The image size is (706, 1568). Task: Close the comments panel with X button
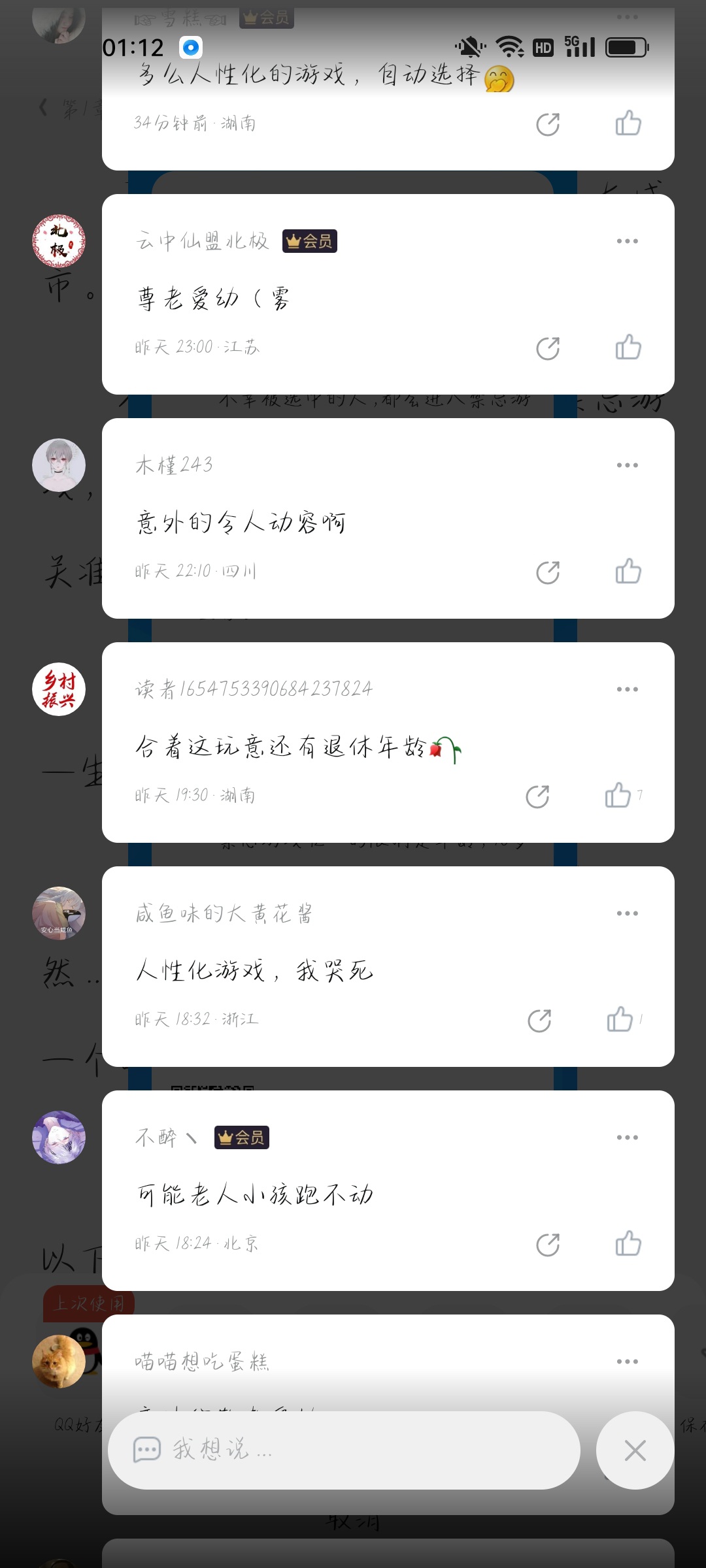635,1450
